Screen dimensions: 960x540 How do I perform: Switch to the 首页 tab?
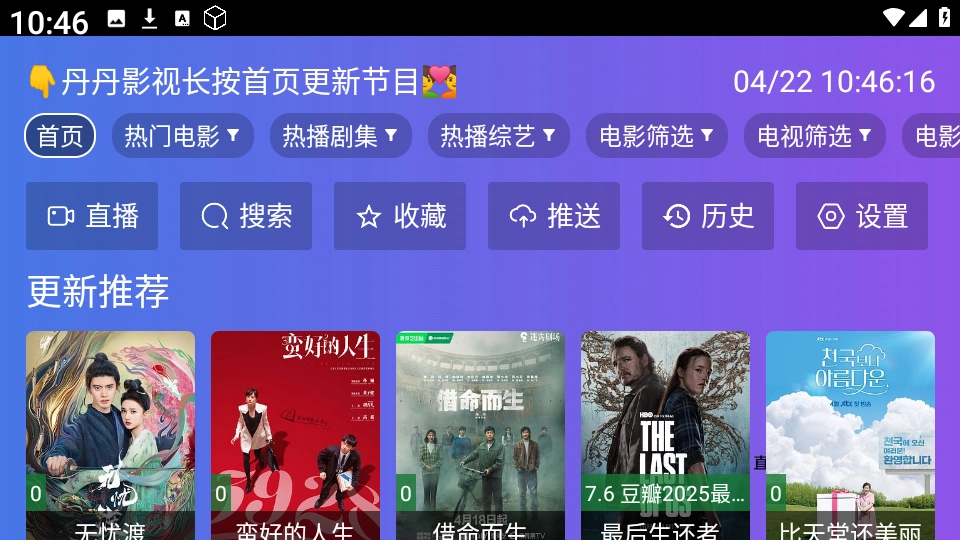coord(60,136)
